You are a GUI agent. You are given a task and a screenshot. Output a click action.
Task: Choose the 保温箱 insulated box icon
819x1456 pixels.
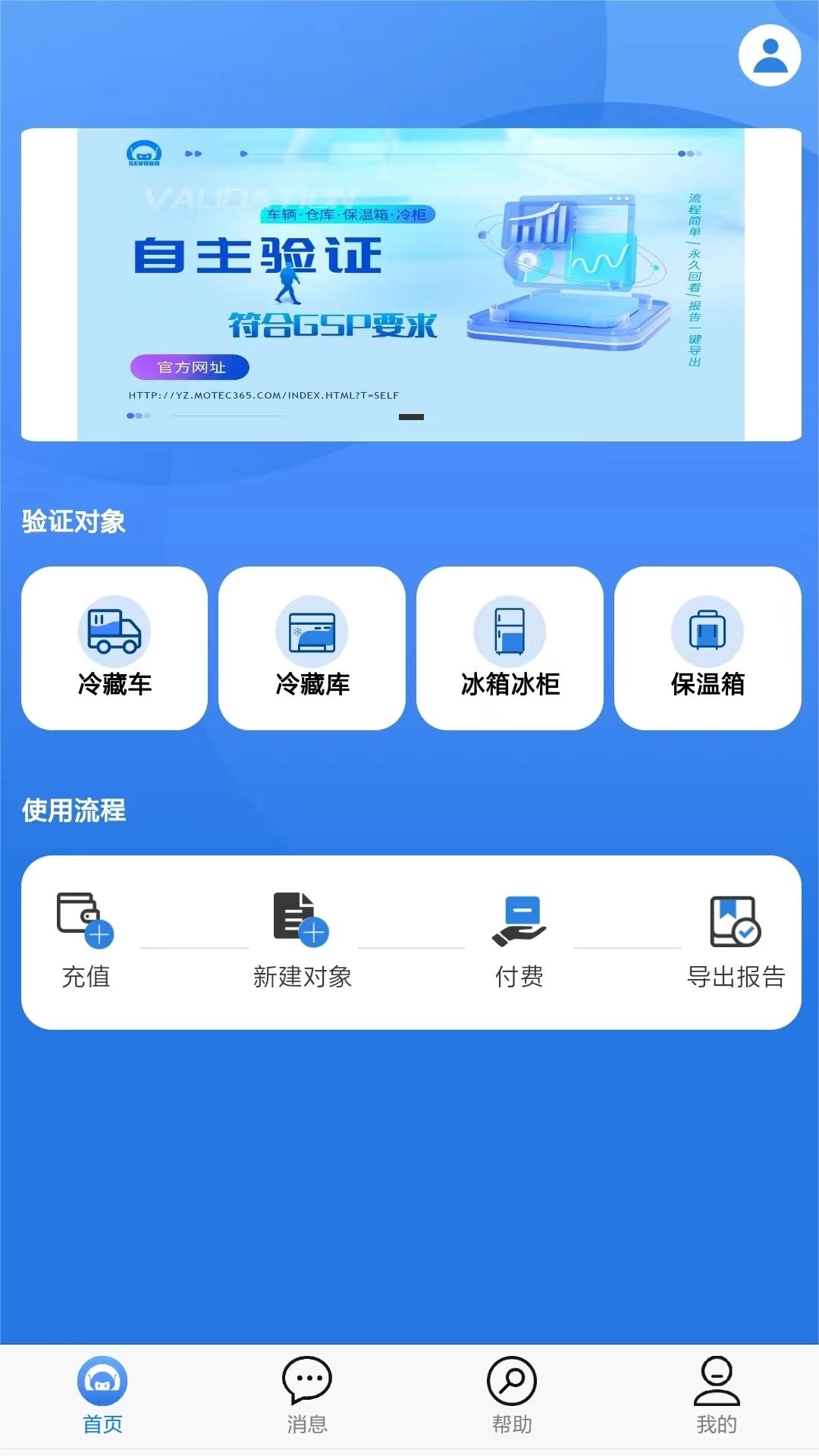(x=706, y=631)
